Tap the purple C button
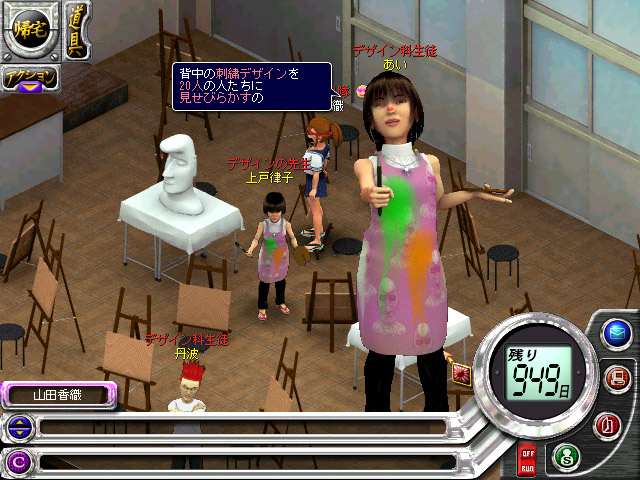This screenshot has height=480, width=640. tap(19, 461)
